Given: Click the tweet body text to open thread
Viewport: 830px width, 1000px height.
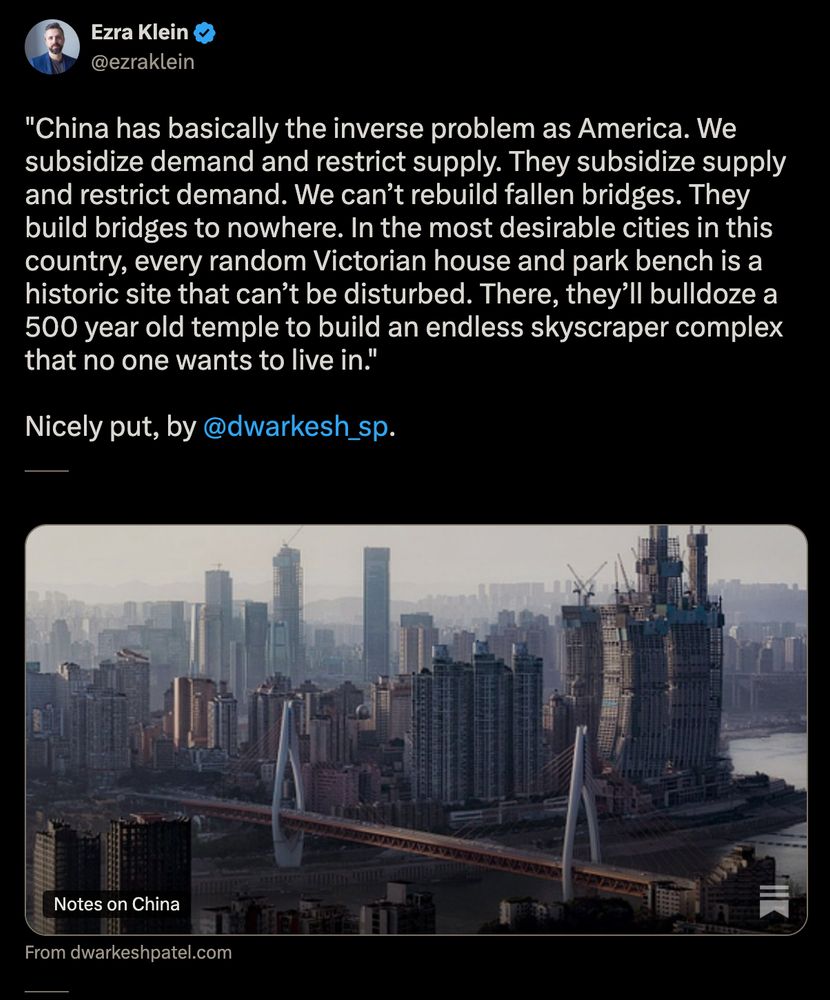Looking at the screenshot, I should click(400, 240).
